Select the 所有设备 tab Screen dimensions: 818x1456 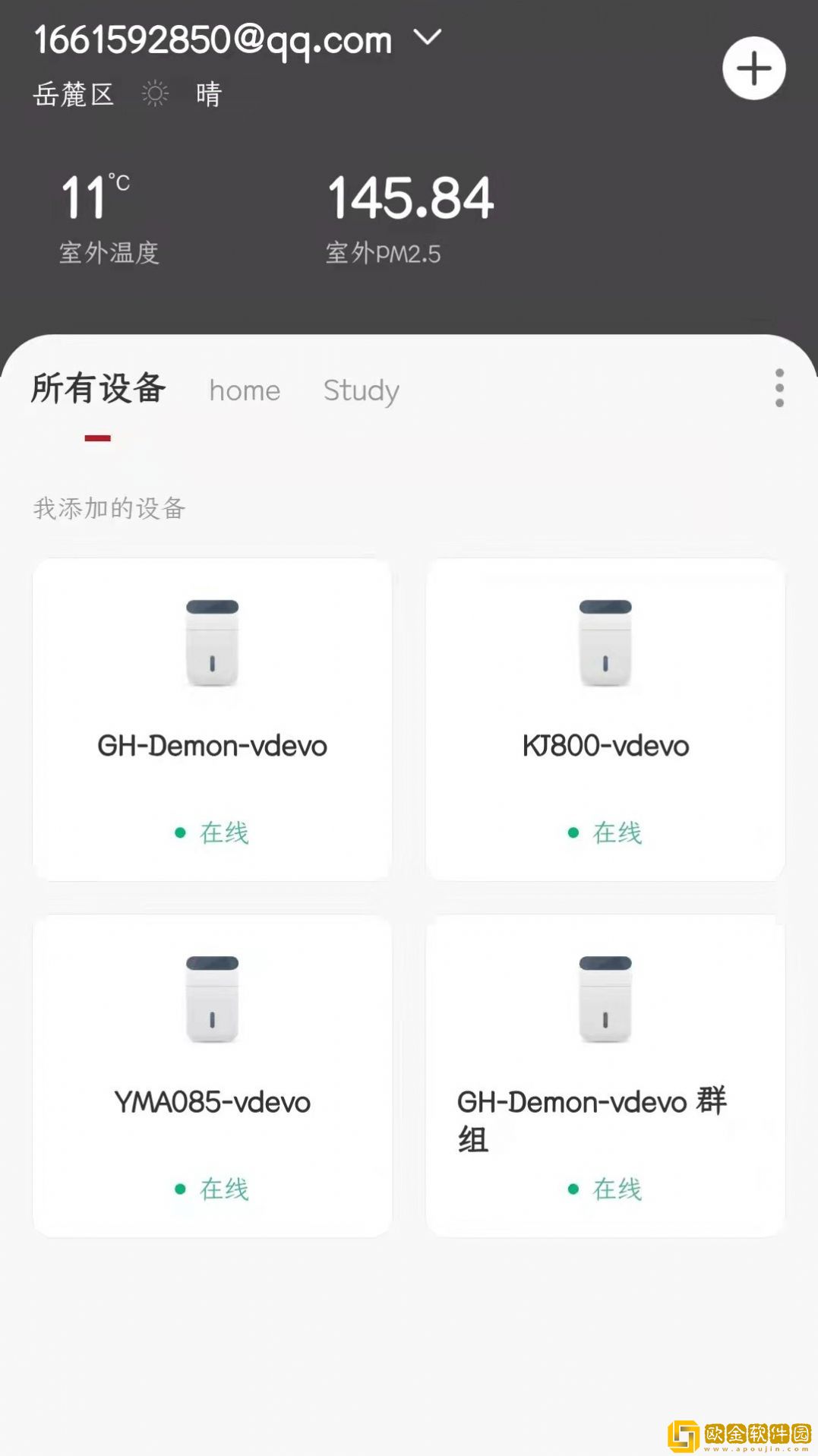point(98,389)
